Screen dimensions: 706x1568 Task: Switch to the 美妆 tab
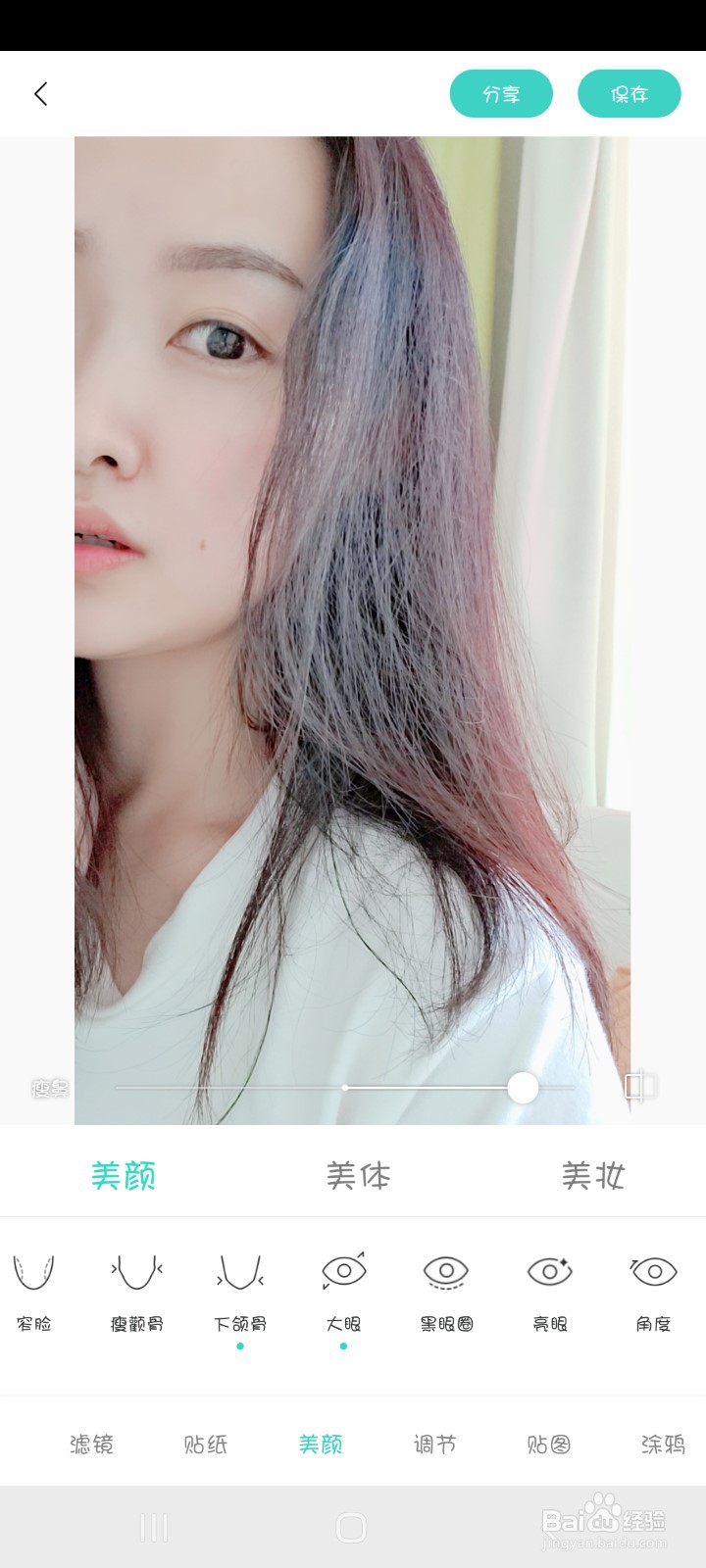592,1175
